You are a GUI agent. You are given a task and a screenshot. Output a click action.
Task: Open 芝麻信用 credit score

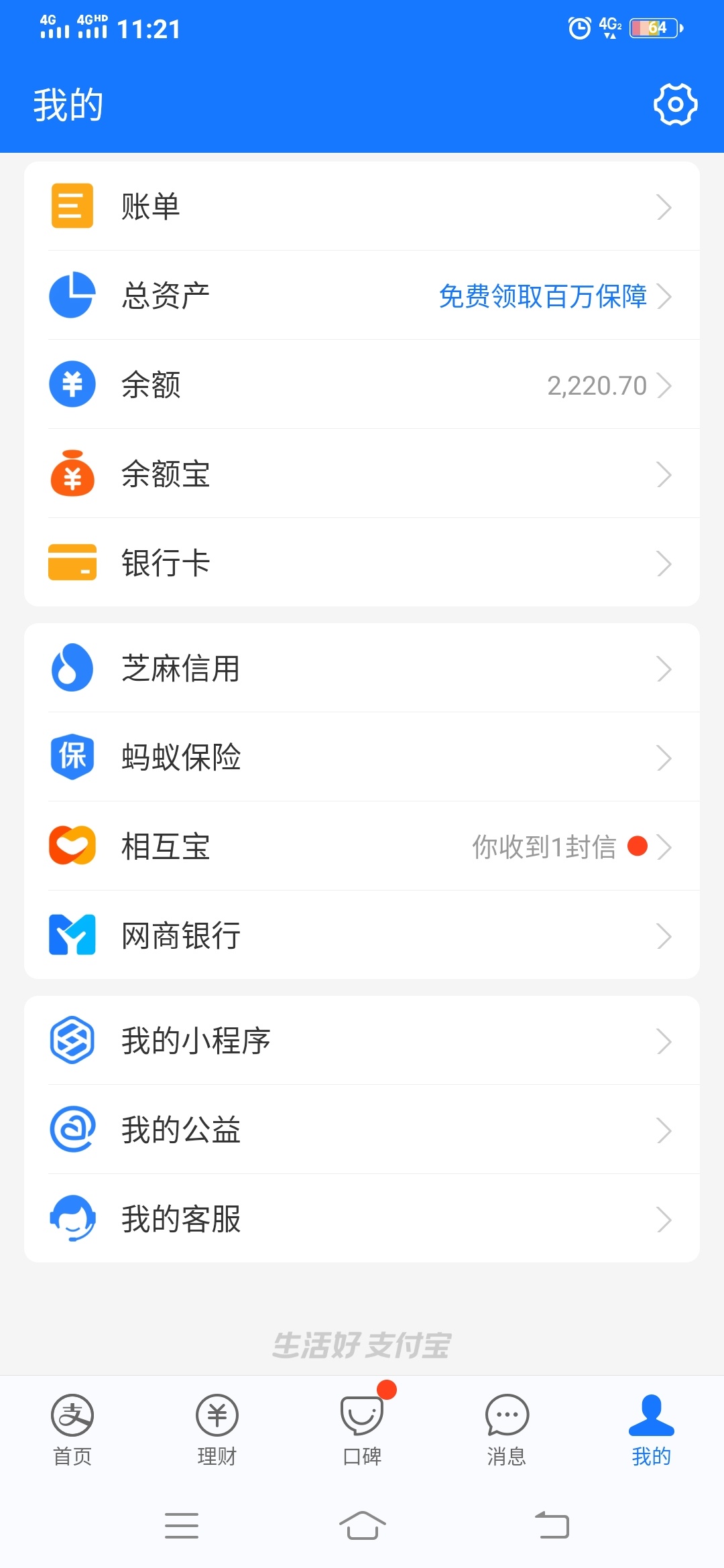tap(362, 668)
